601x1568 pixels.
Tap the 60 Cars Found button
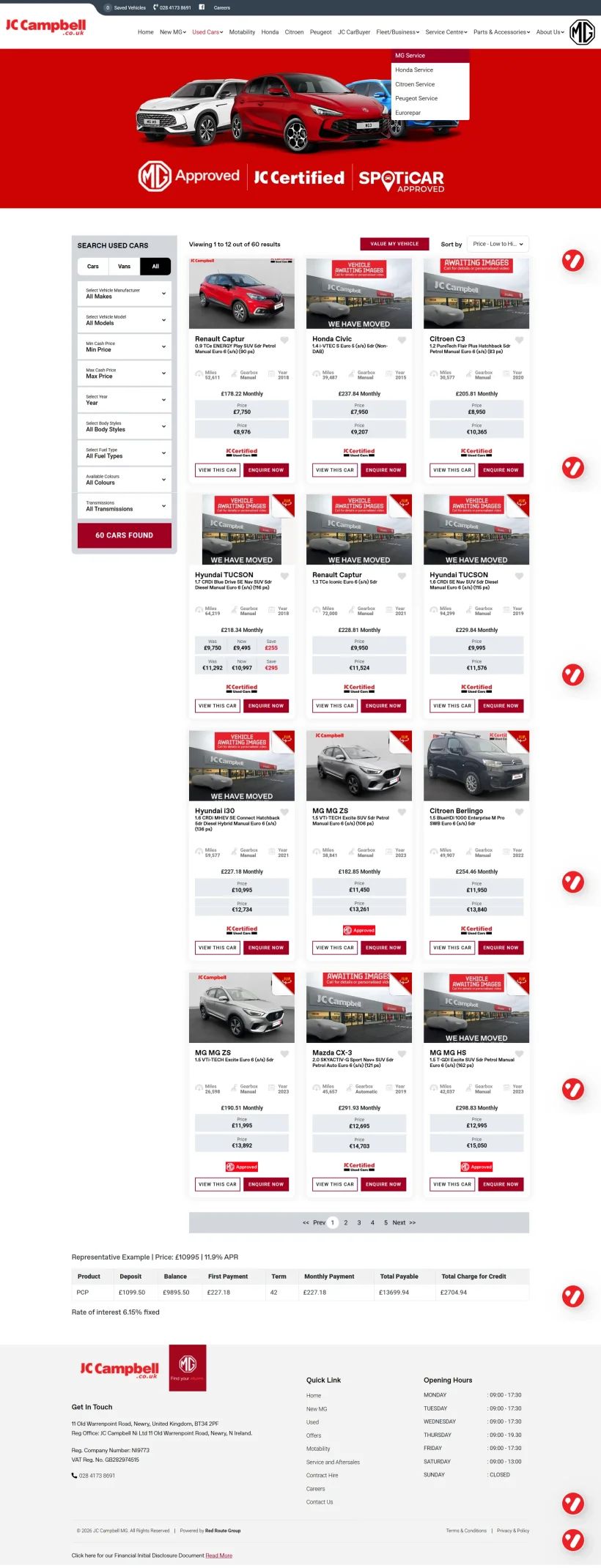[x=124, y=535]
